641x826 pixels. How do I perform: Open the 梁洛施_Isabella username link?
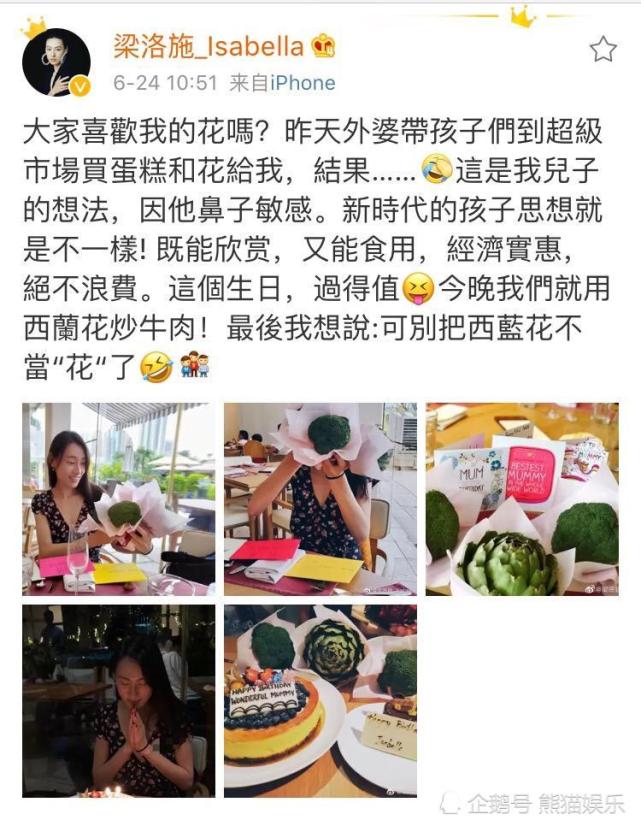click(212, 45)
